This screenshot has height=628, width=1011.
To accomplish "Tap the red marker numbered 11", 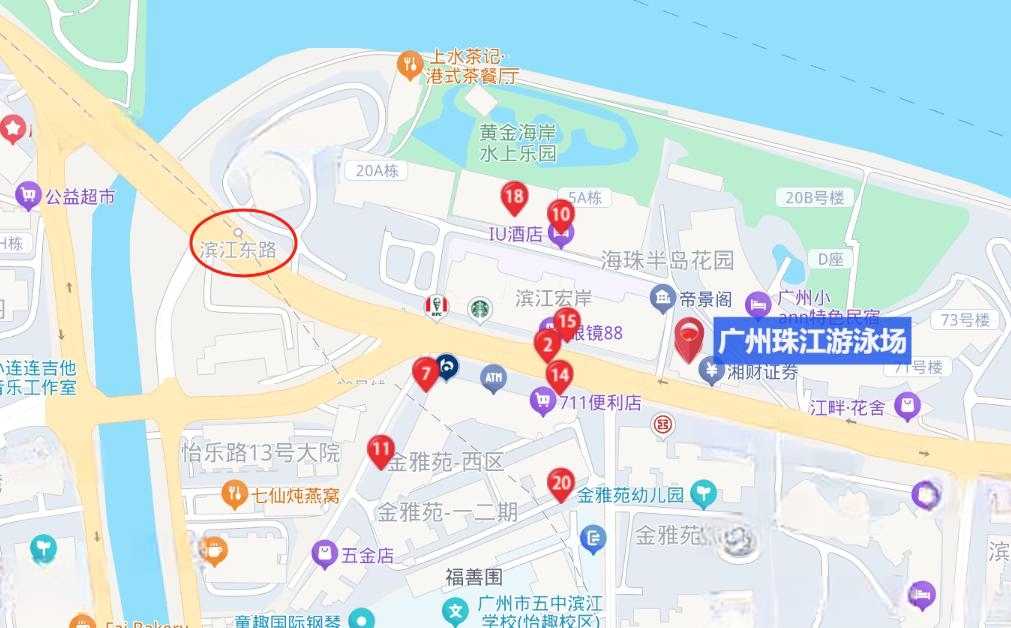I will point(380,452).
